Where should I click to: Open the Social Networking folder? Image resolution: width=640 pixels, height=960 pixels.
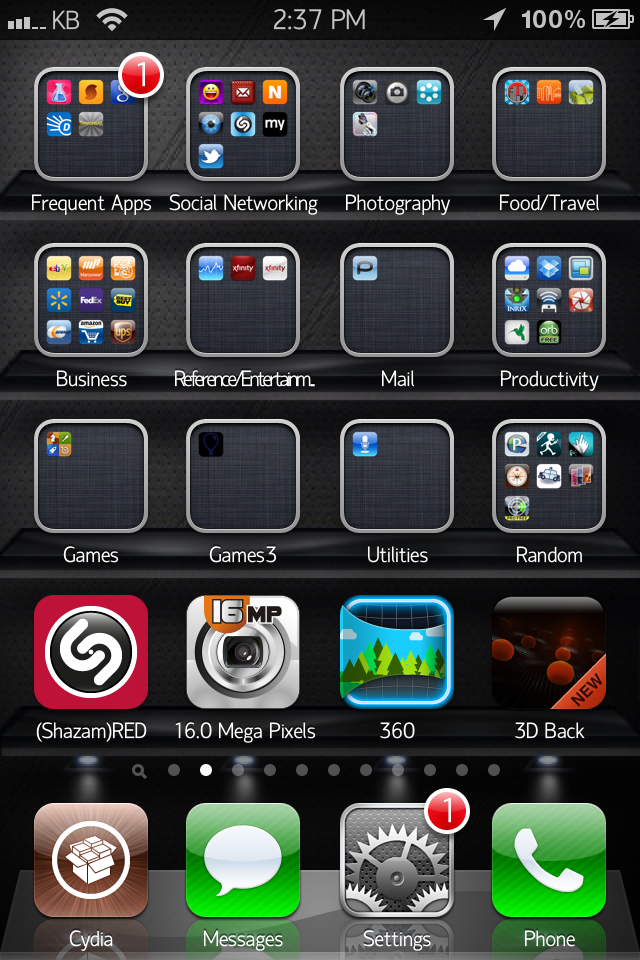[243, 124]
